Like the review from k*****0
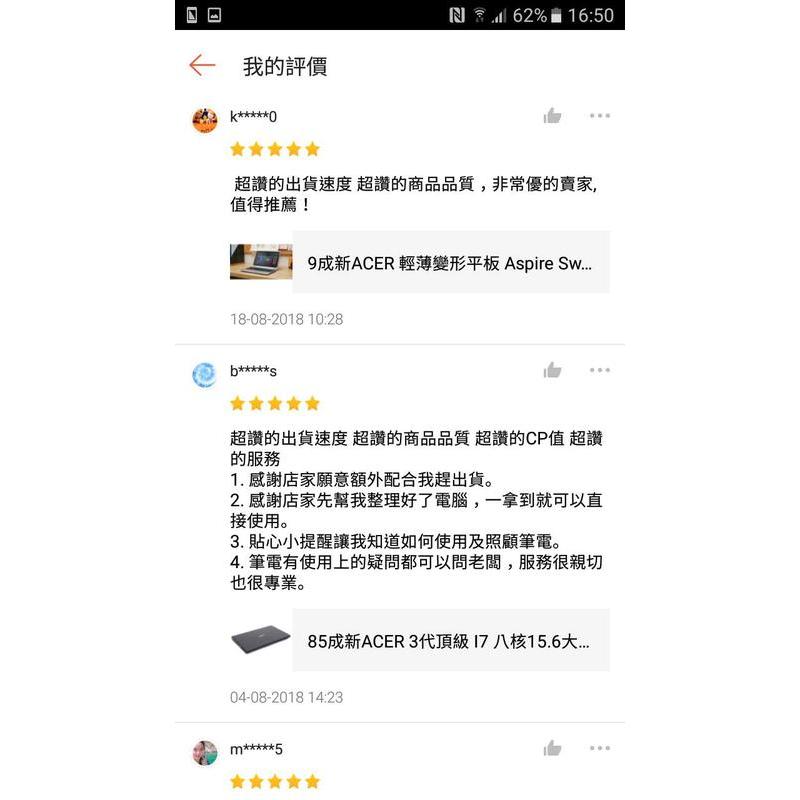 pyautogui.click(x=552, y=116)
